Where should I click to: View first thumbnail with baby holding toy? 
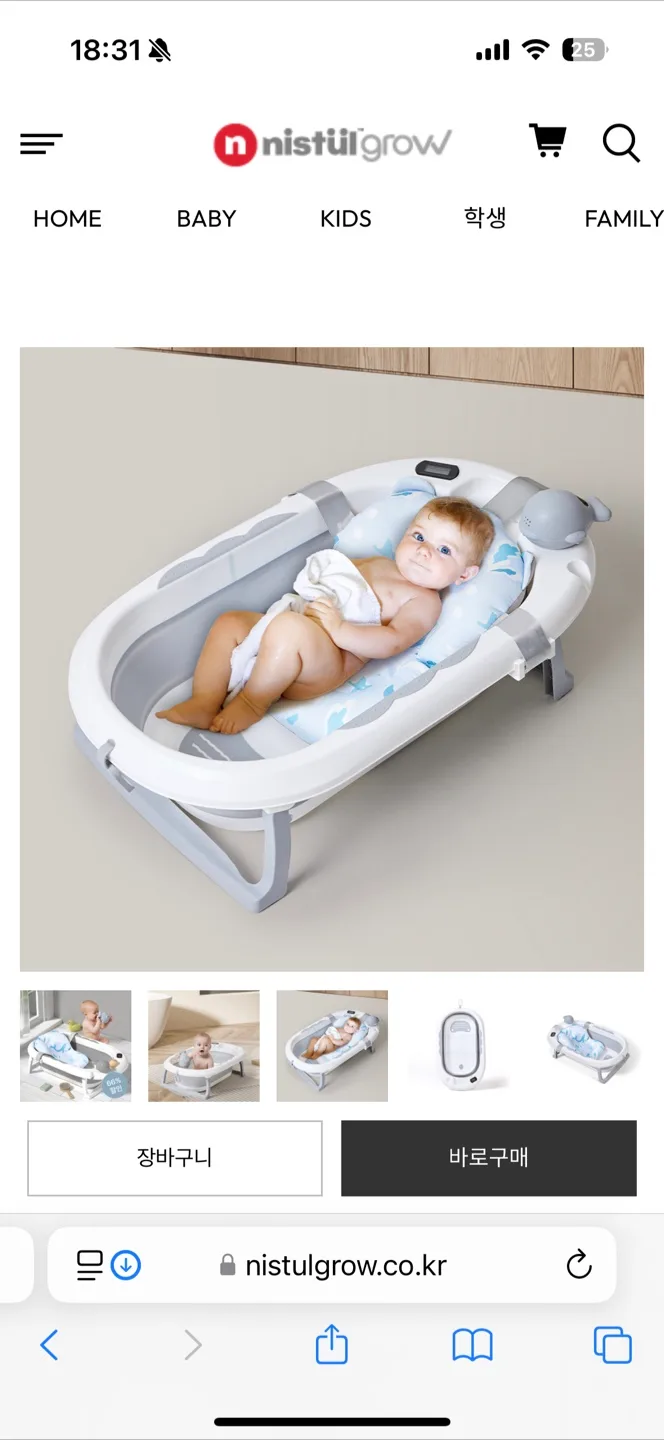point(76,1046)
